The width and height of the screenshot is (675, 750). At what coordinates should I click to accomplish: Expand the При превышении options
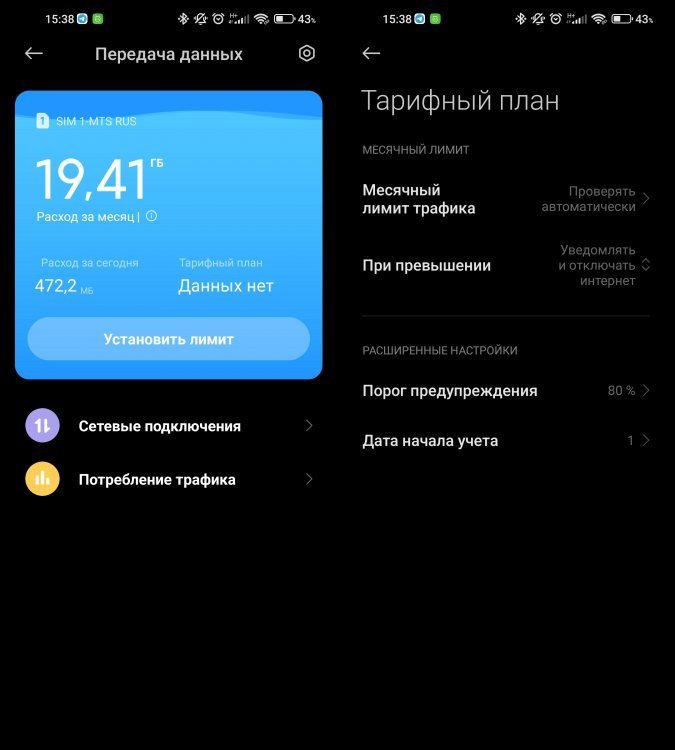(505, 266)
